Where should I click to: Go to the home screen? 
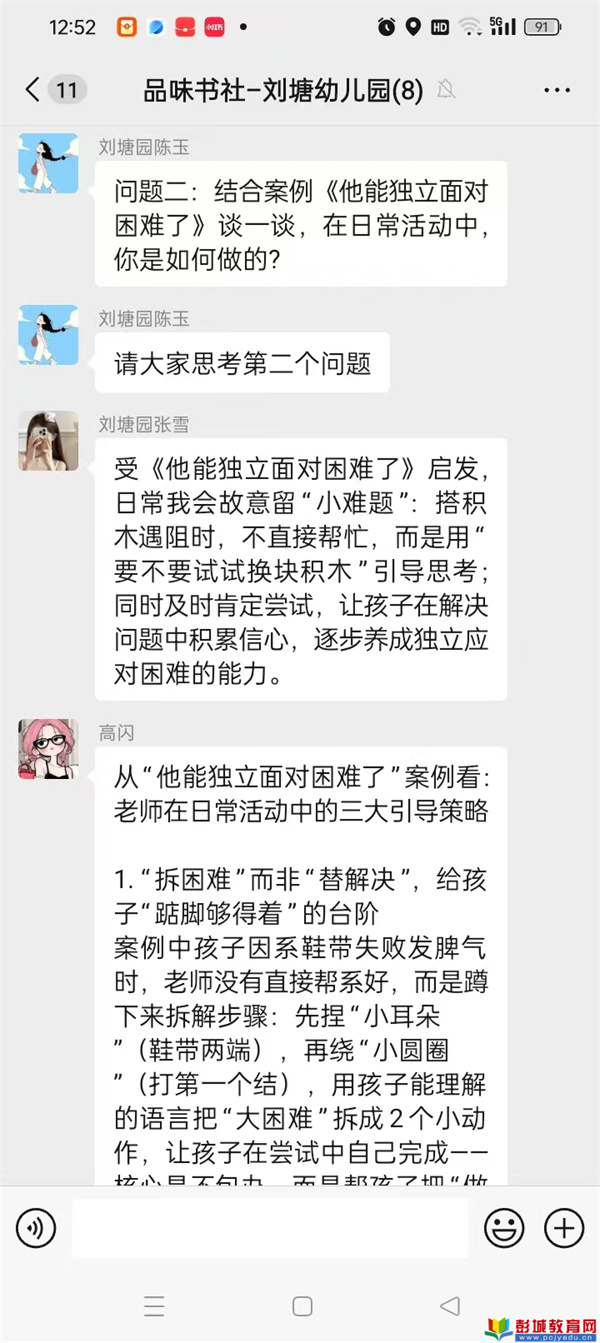302,1306
